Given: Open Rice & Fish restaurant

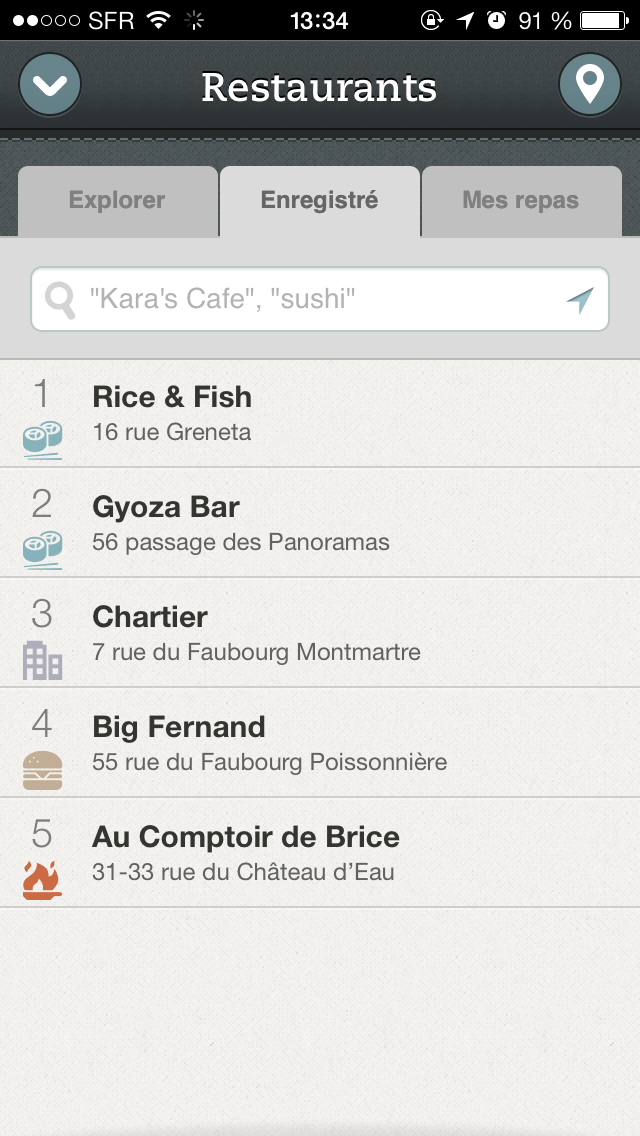Looking at the screenshot, I should (x=320, y=413).
